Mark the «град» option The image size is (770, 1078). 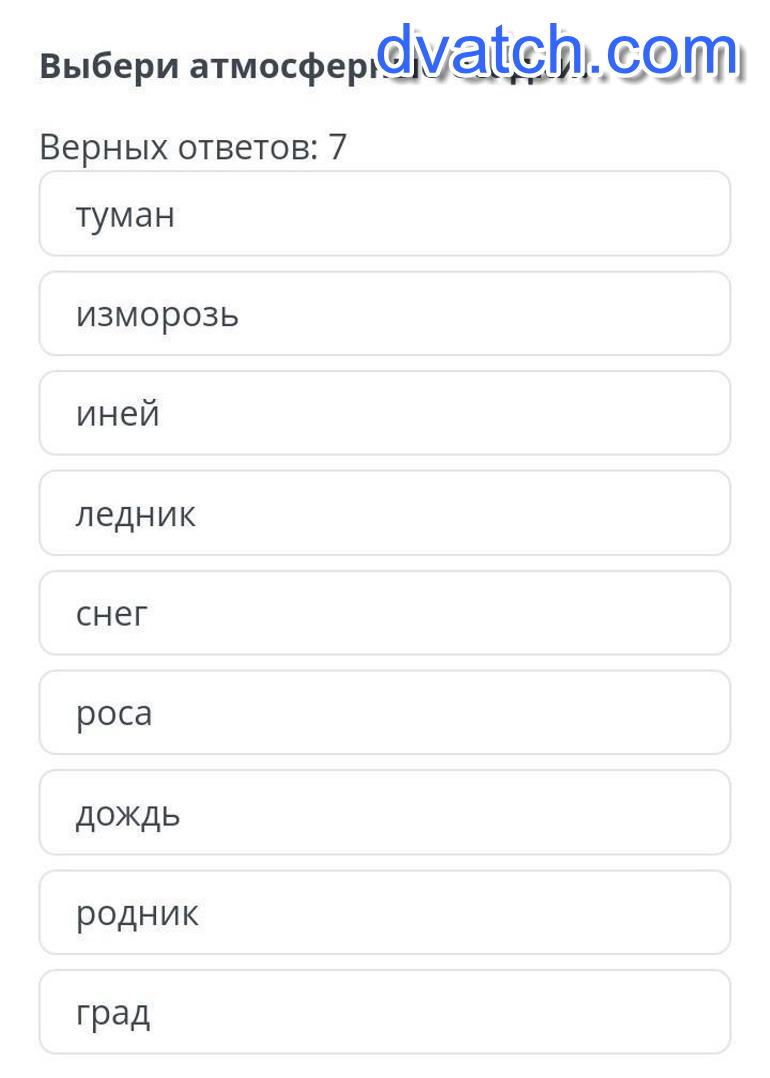(x=384, y=1012)
